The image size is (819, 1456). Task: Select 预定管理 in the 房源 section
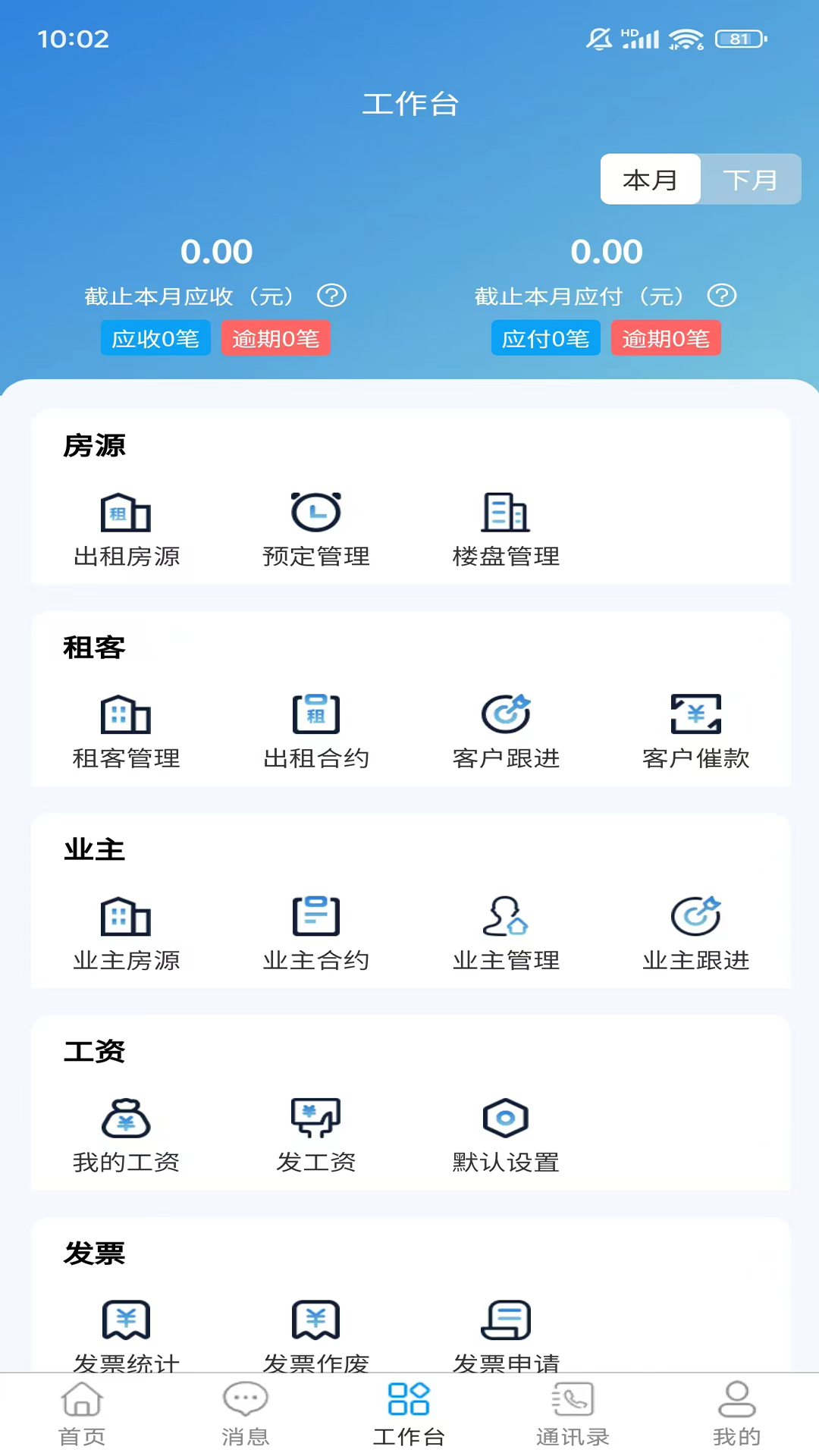(315, 529)
